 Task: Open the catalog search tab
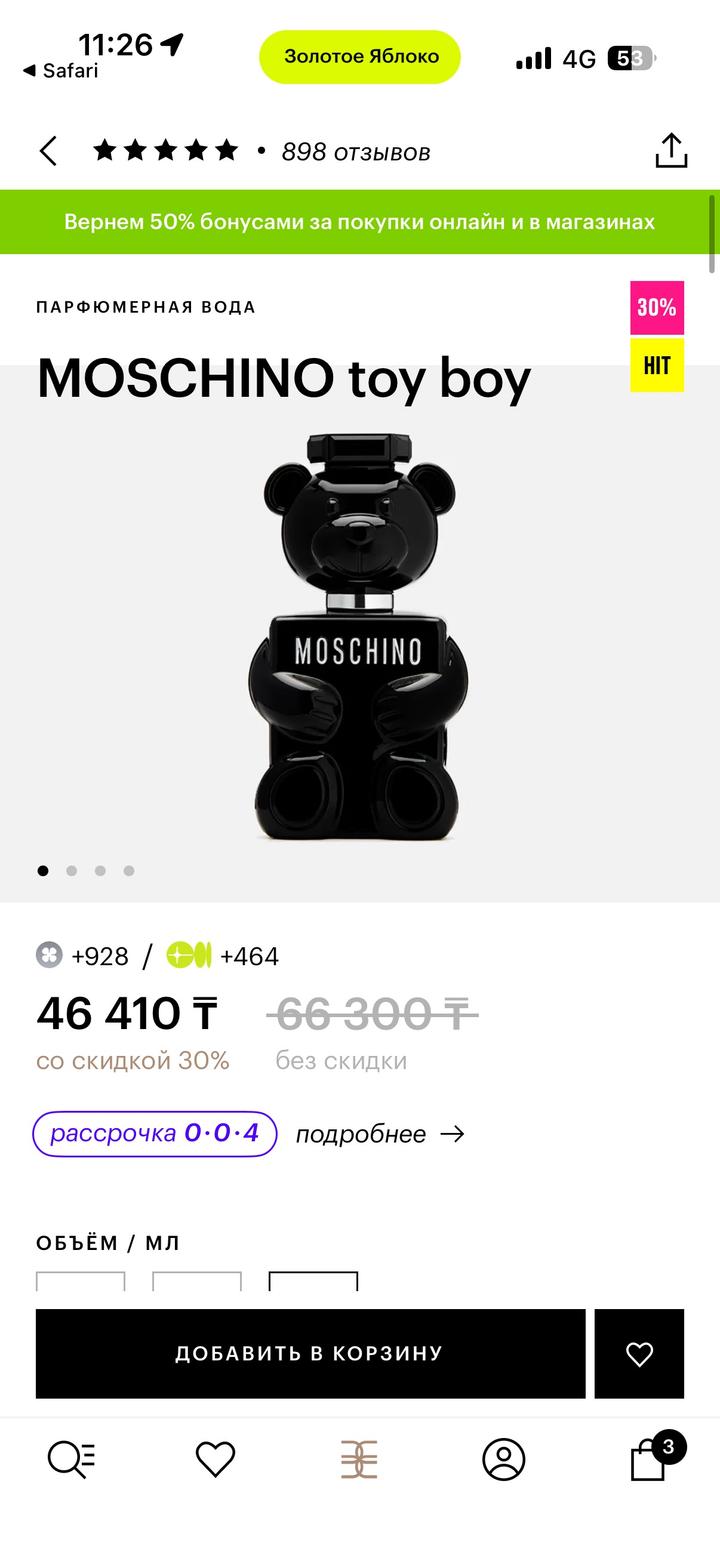72,1459
